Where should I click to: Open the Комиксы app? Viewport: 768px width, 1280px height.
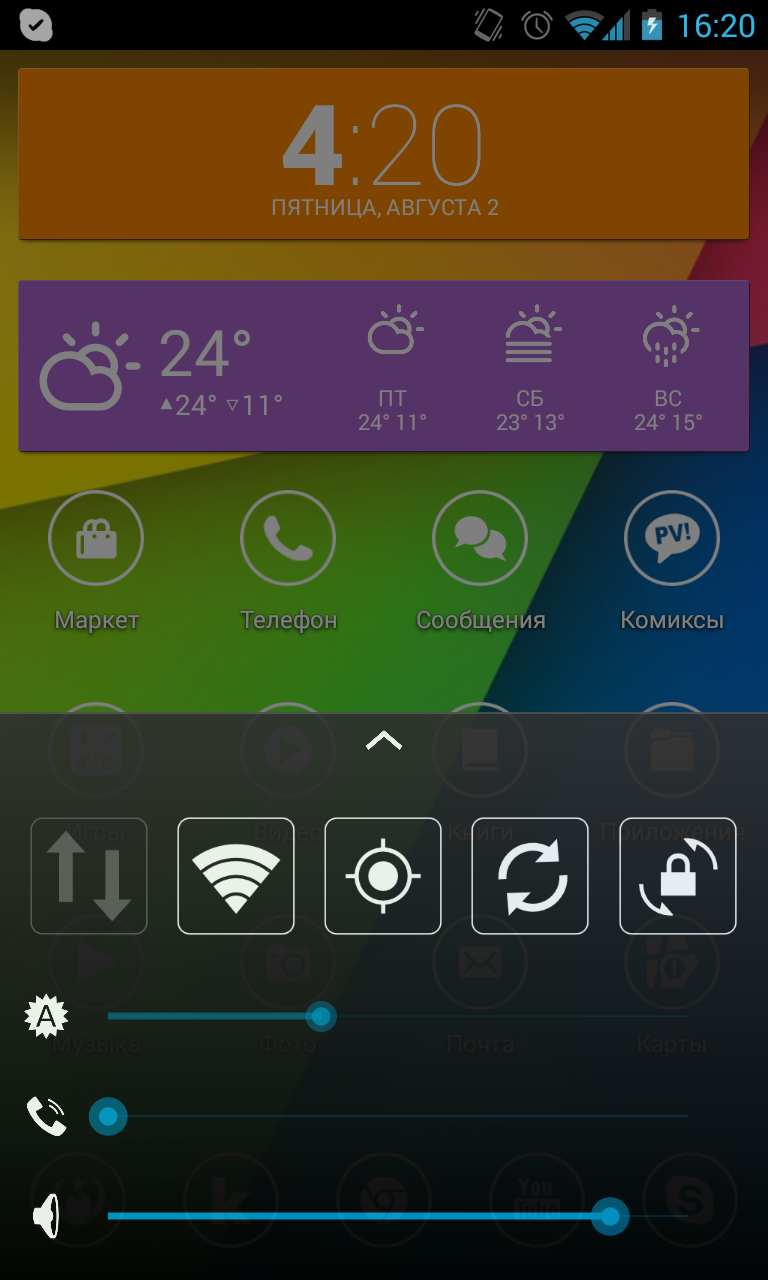pyautogui.click(x=672, y=562)
